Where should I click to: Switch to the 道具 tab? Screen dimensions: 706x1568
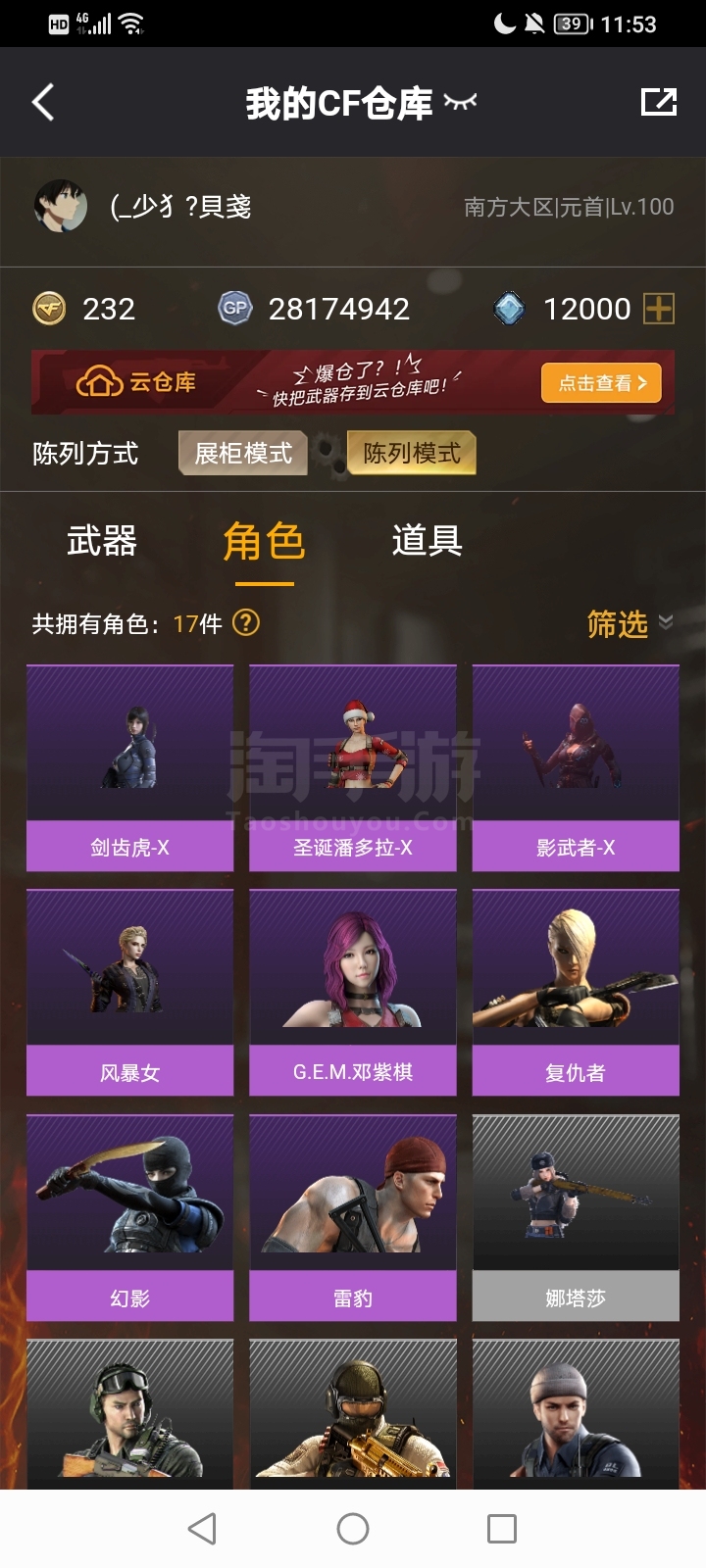(x=427, y=541)
